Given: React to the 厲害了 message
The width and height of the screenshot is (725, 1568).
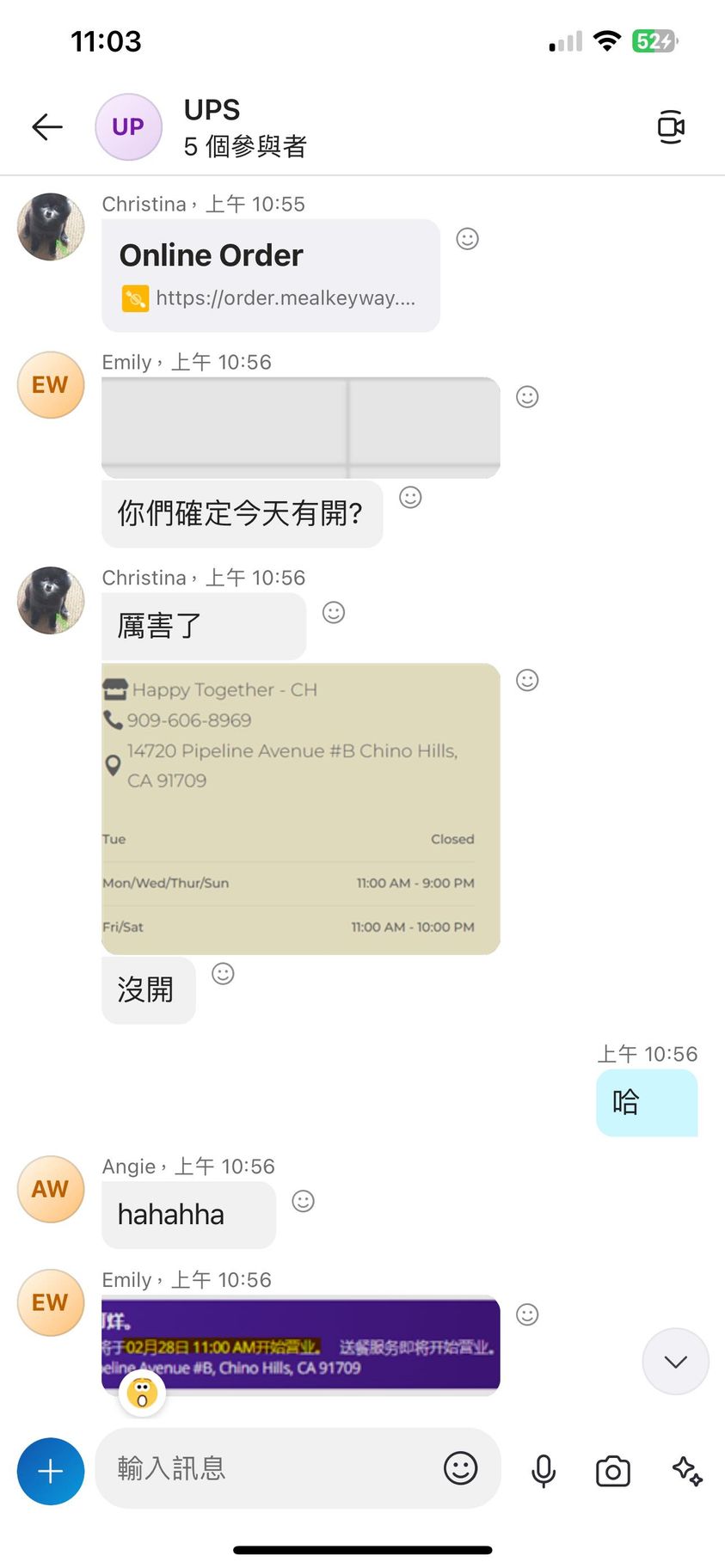Looking at the screenshot, I should 334,613.
